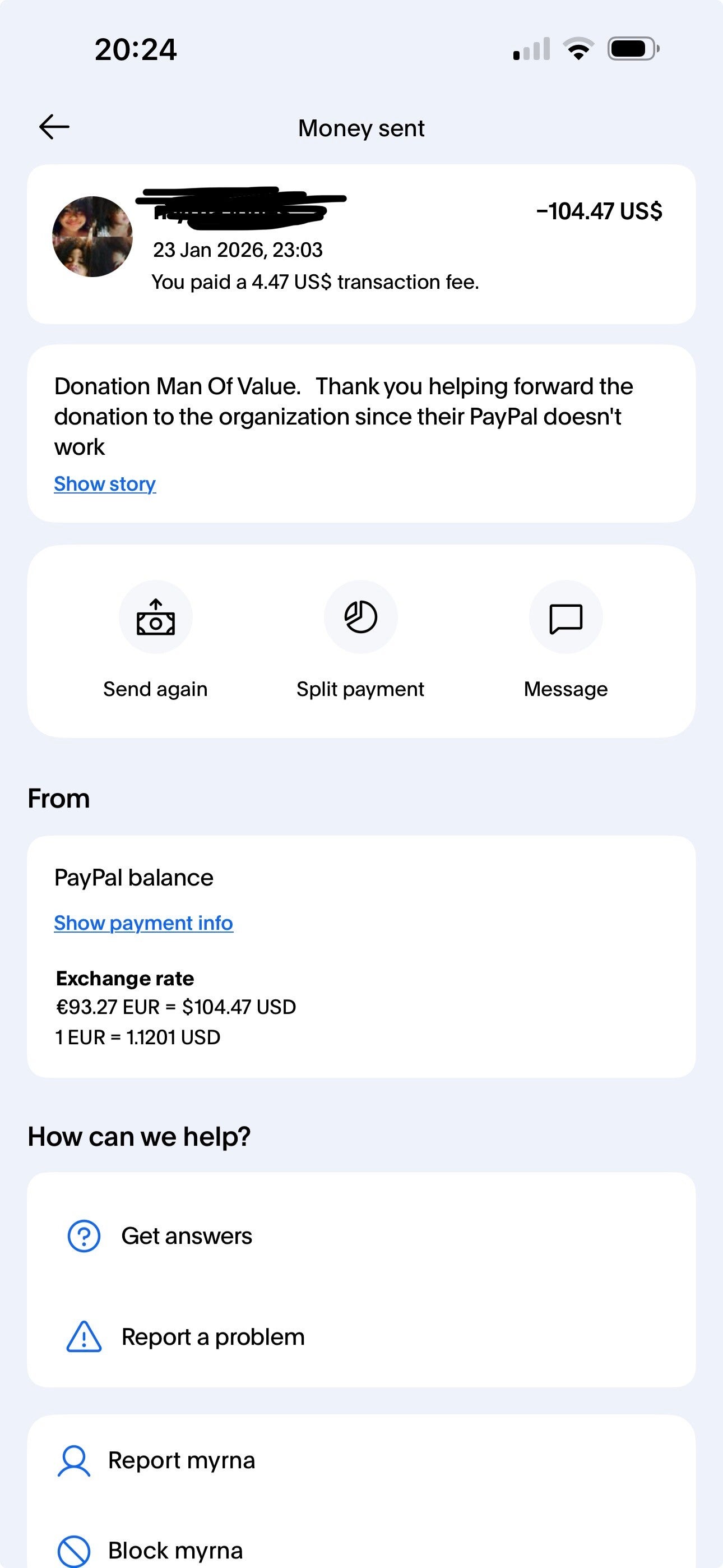This screenshot has height=1568, width=723.
Task: Open Get answers help option
Action: (186, 1236)
